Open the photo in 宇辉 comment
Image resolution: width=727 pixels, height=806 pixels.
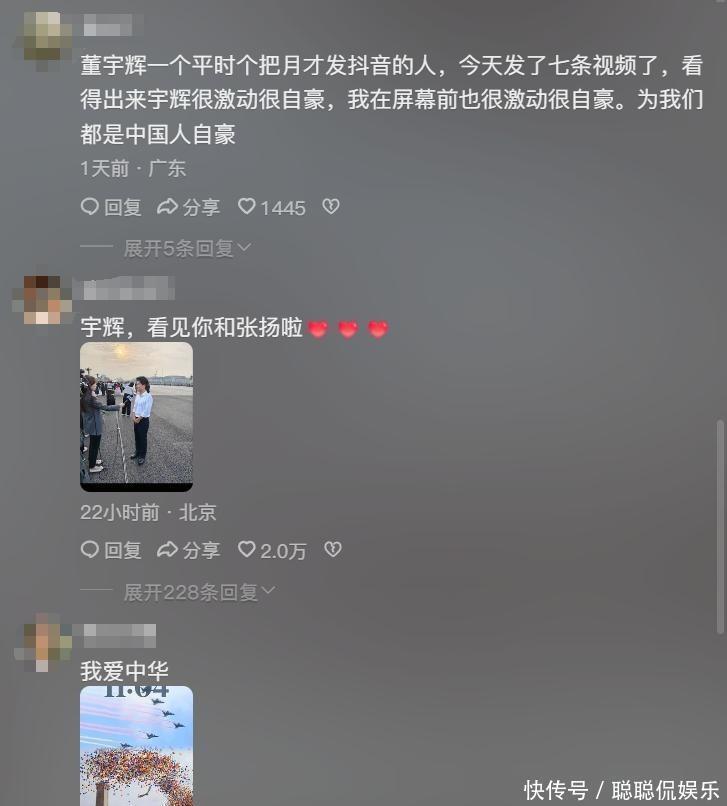click(136, 416)
